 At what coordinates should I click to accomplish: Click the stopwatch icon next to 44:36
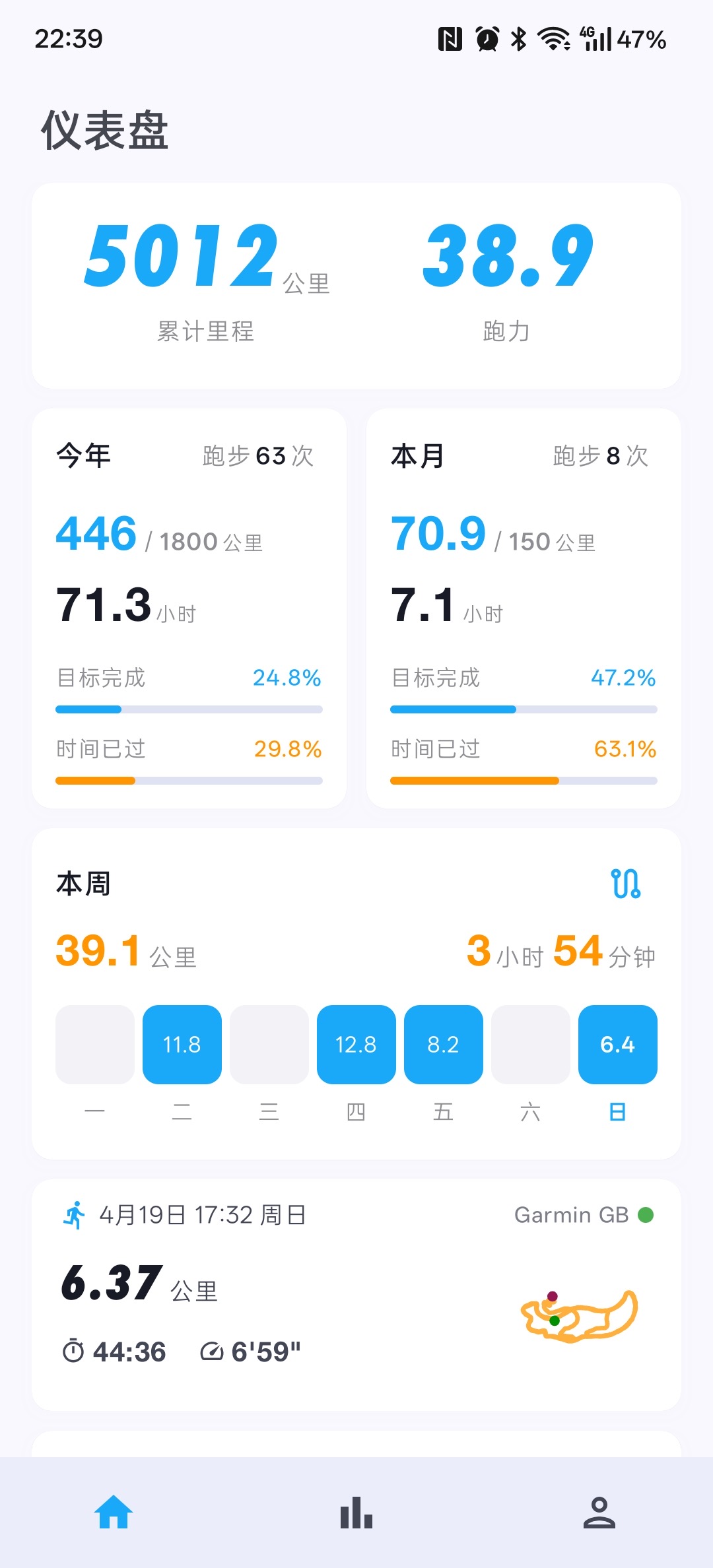point(75,1351)
